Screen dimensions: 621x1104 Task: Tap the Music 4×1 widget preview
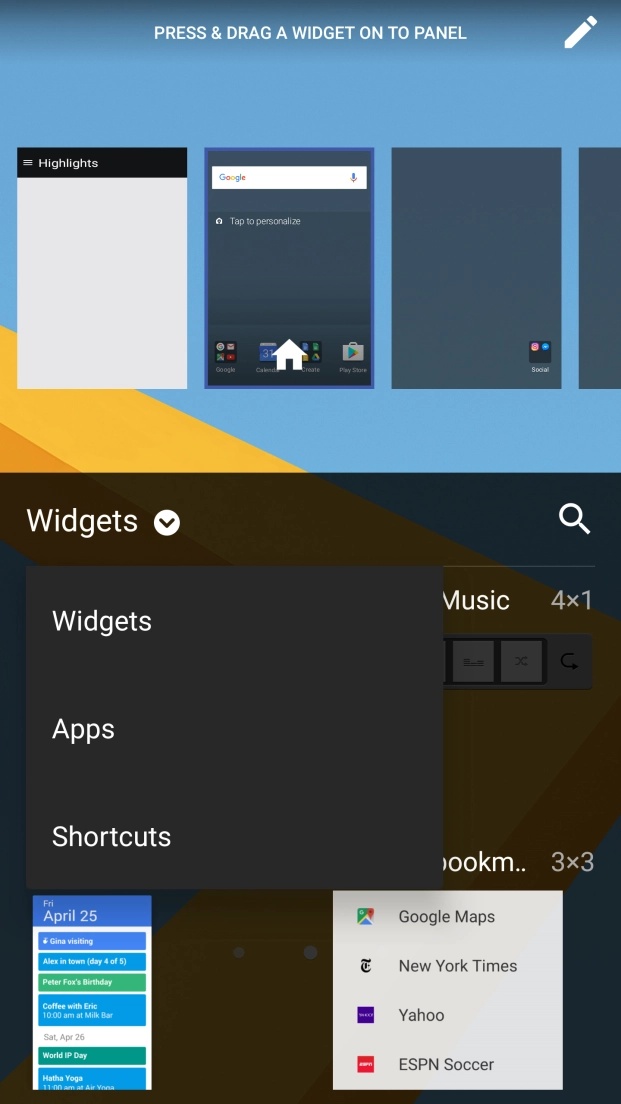517,661
